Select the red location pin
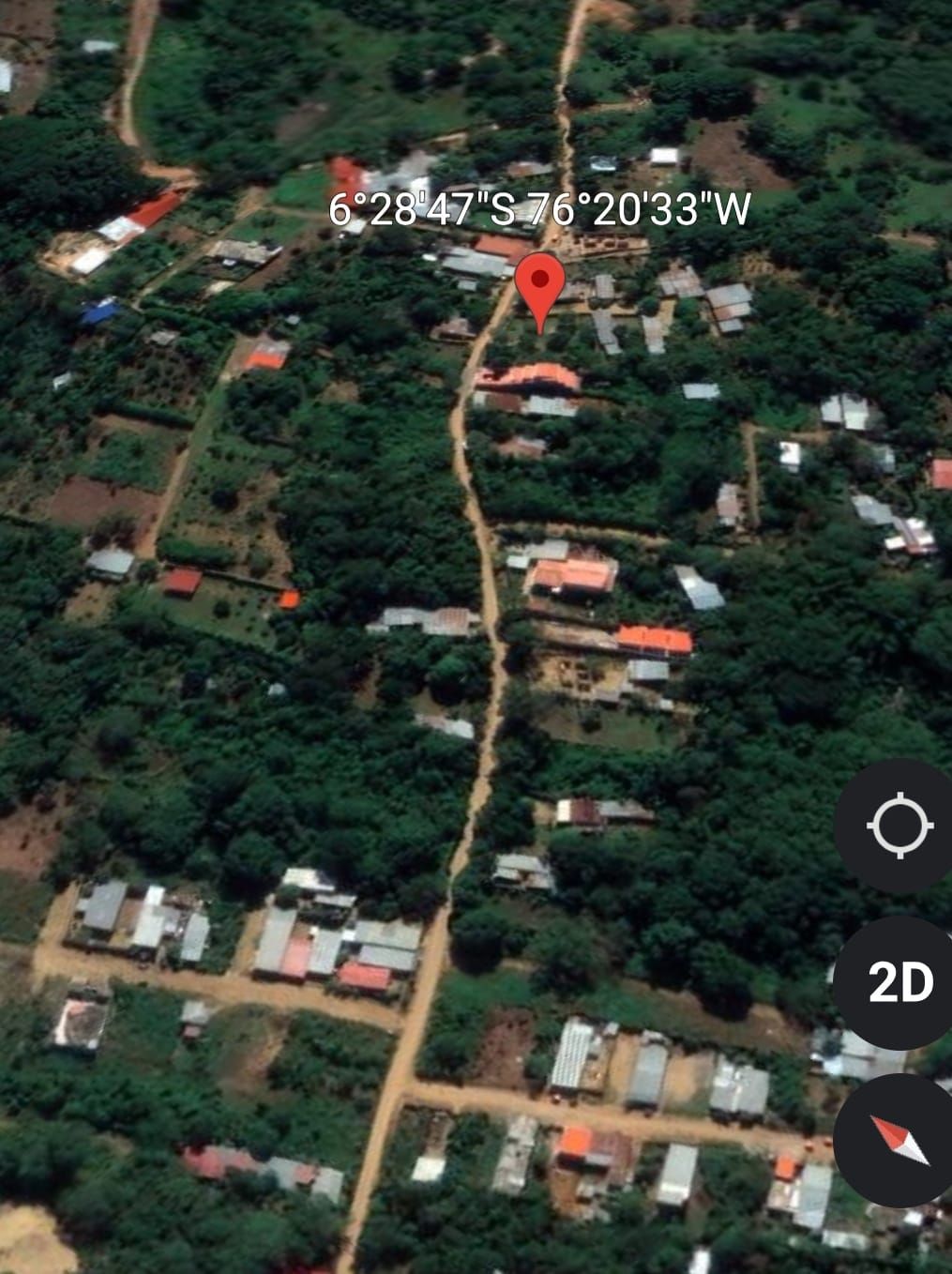 [540, 283]
